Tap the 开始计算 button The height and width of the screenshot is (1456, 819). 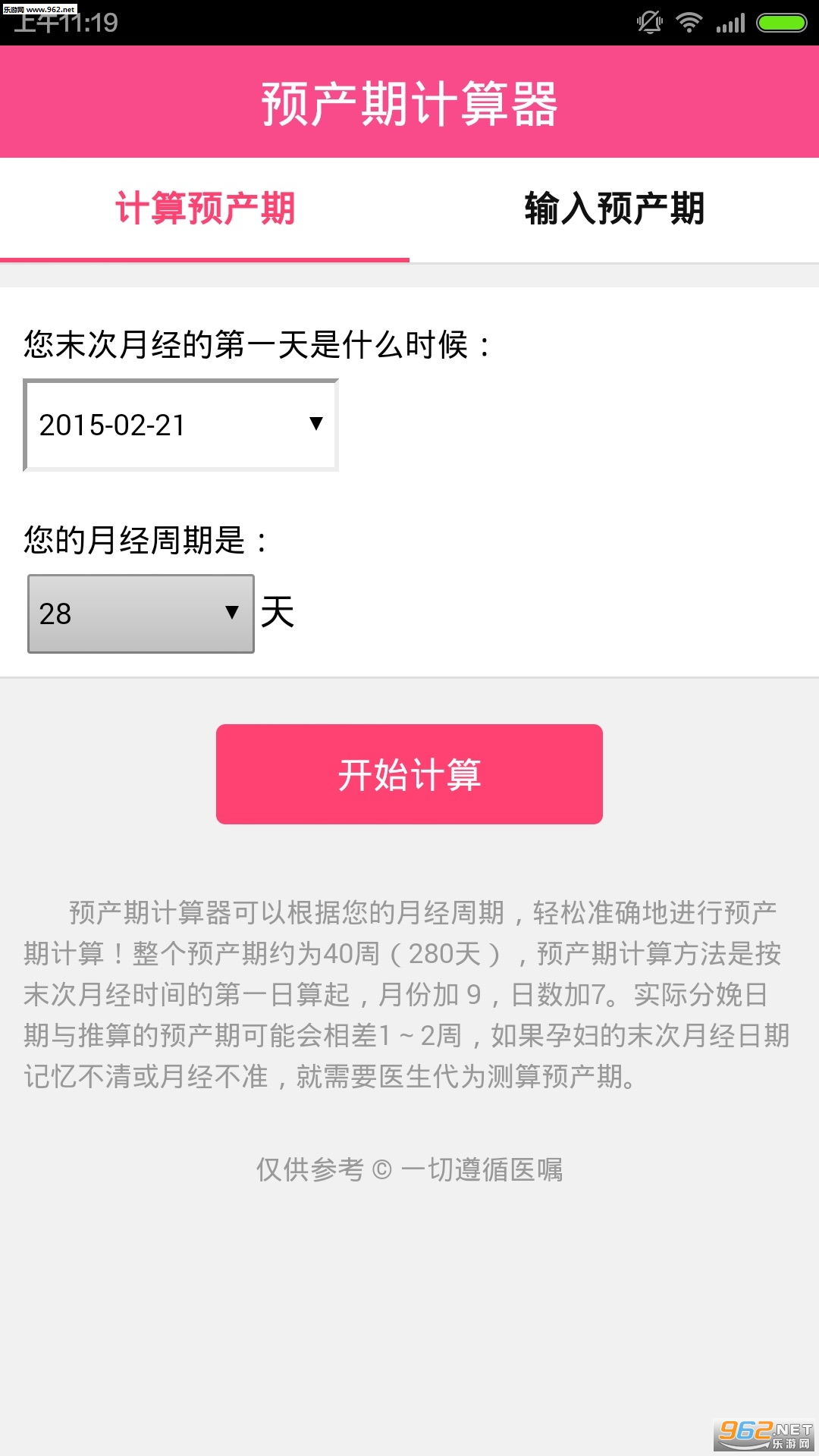coord(409,774)
